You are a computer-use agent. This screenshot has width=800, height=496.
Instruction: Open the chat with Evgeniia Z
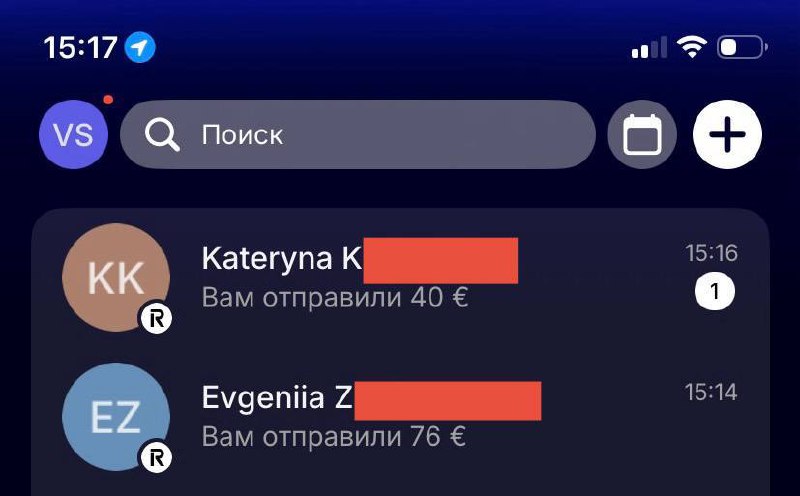400,415
